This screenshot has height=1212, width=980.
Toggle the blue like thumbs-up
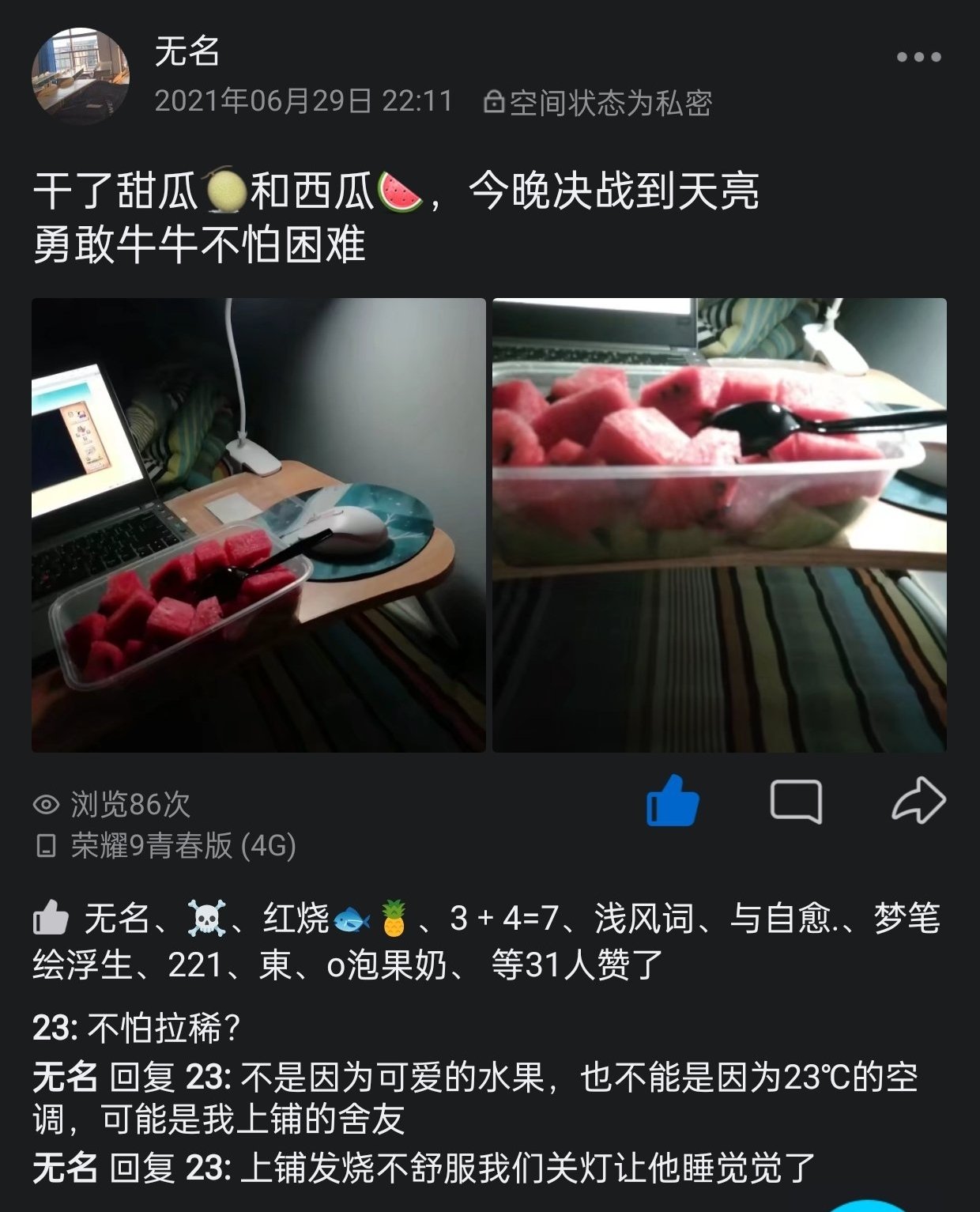coord(673,801)
